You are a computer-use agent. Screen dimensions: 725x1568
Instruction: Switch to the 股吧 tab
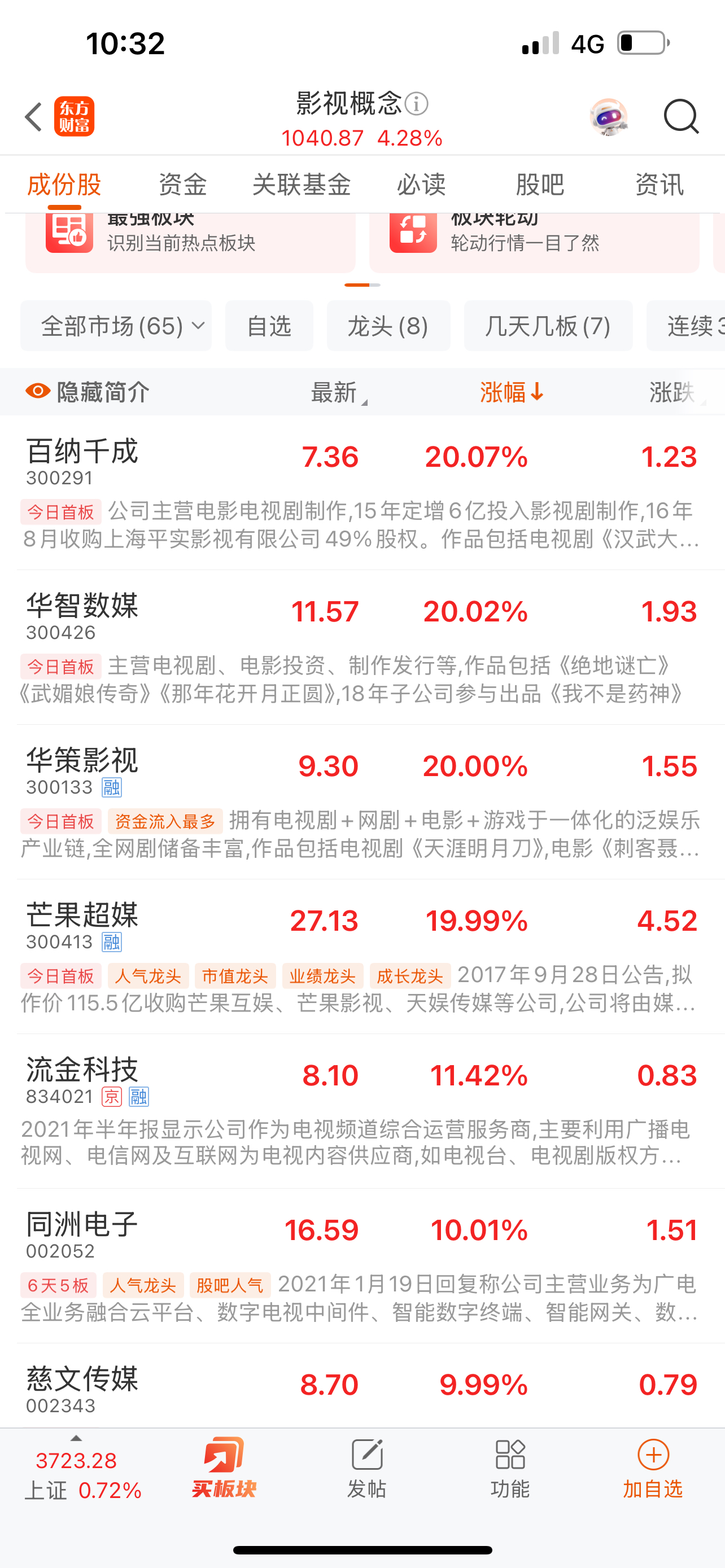540,185
